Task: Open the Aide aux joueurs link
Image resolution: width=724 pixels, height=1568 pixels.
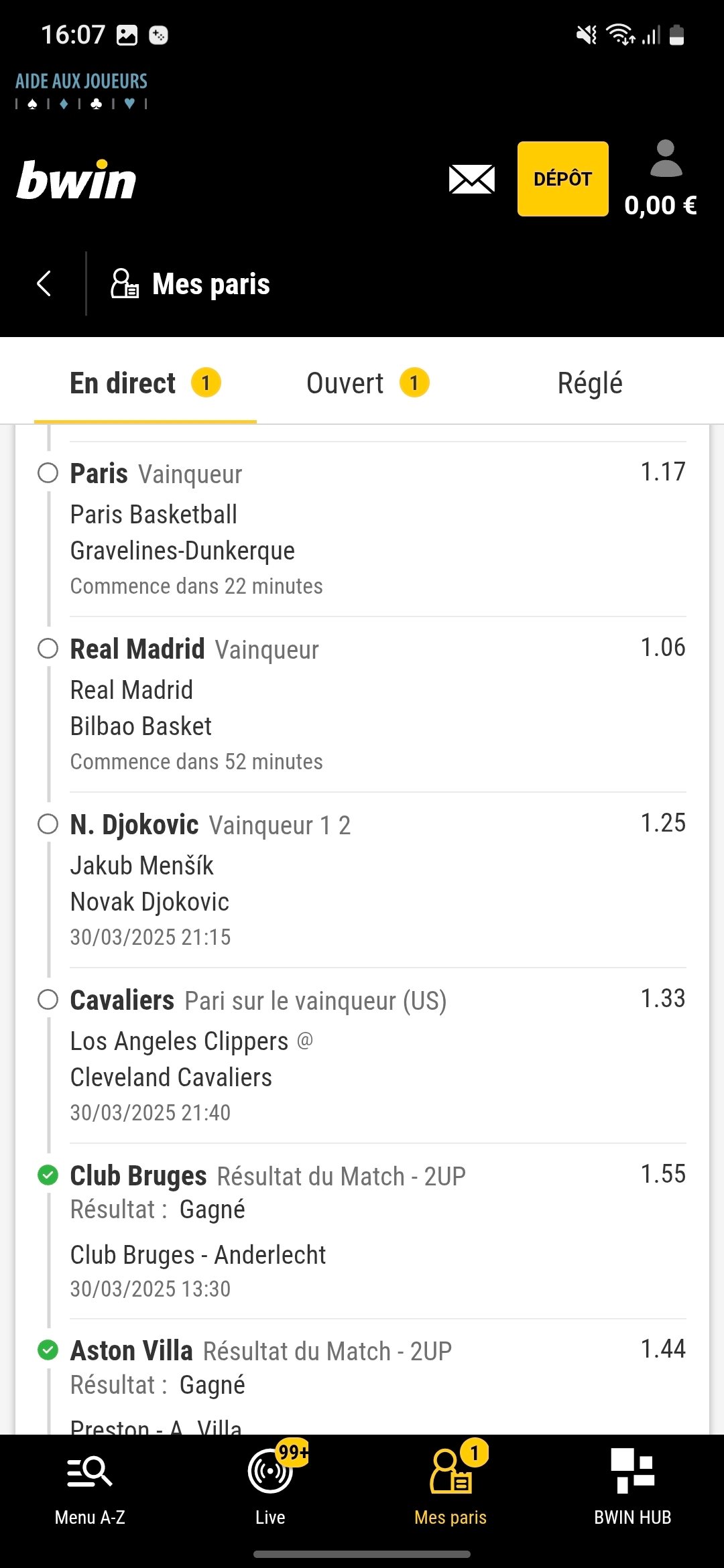Action: click(x=81, y=90)
